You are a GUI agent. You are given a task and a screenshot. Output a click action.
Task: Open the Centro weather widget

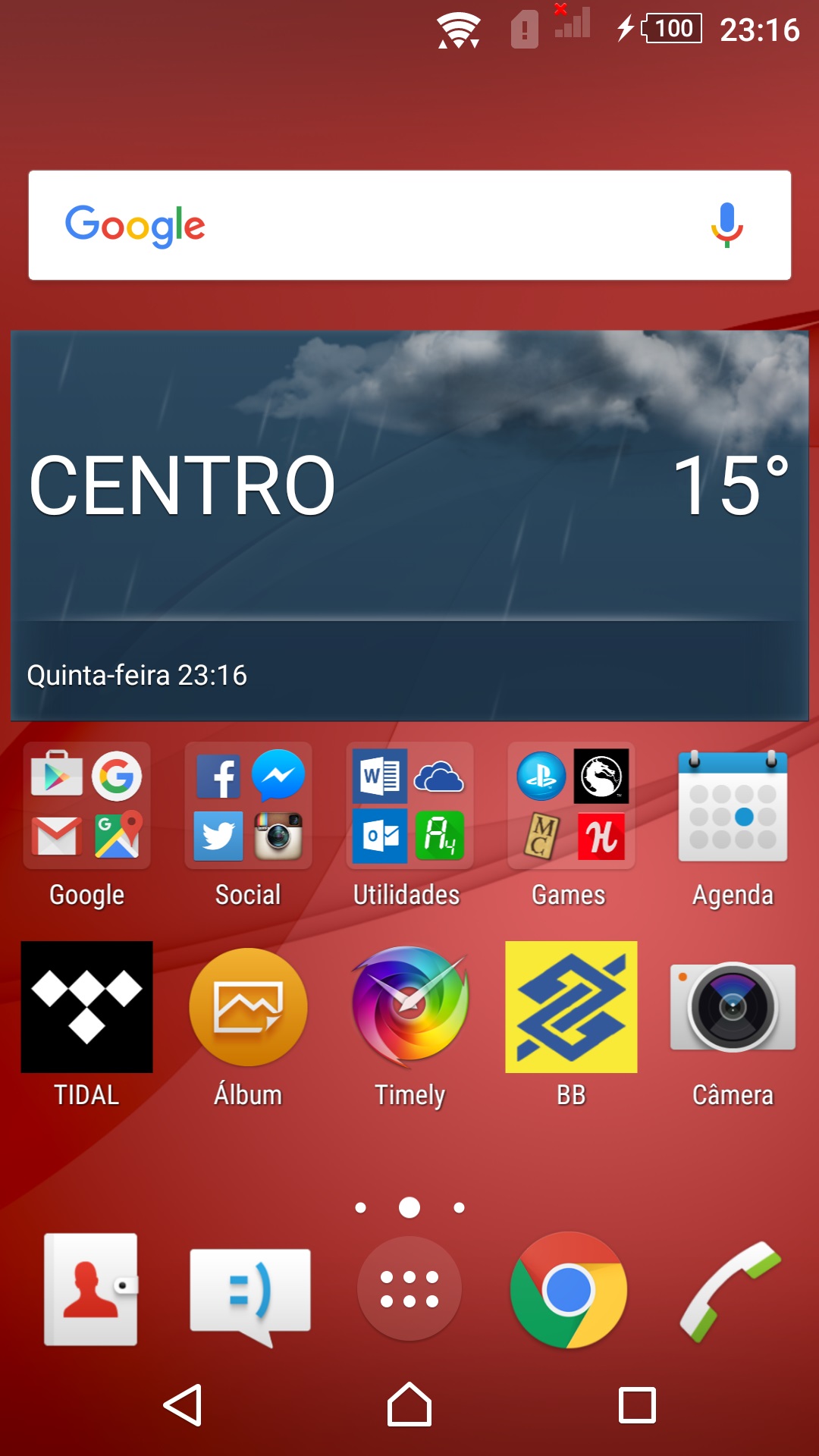tap(409, 525)
